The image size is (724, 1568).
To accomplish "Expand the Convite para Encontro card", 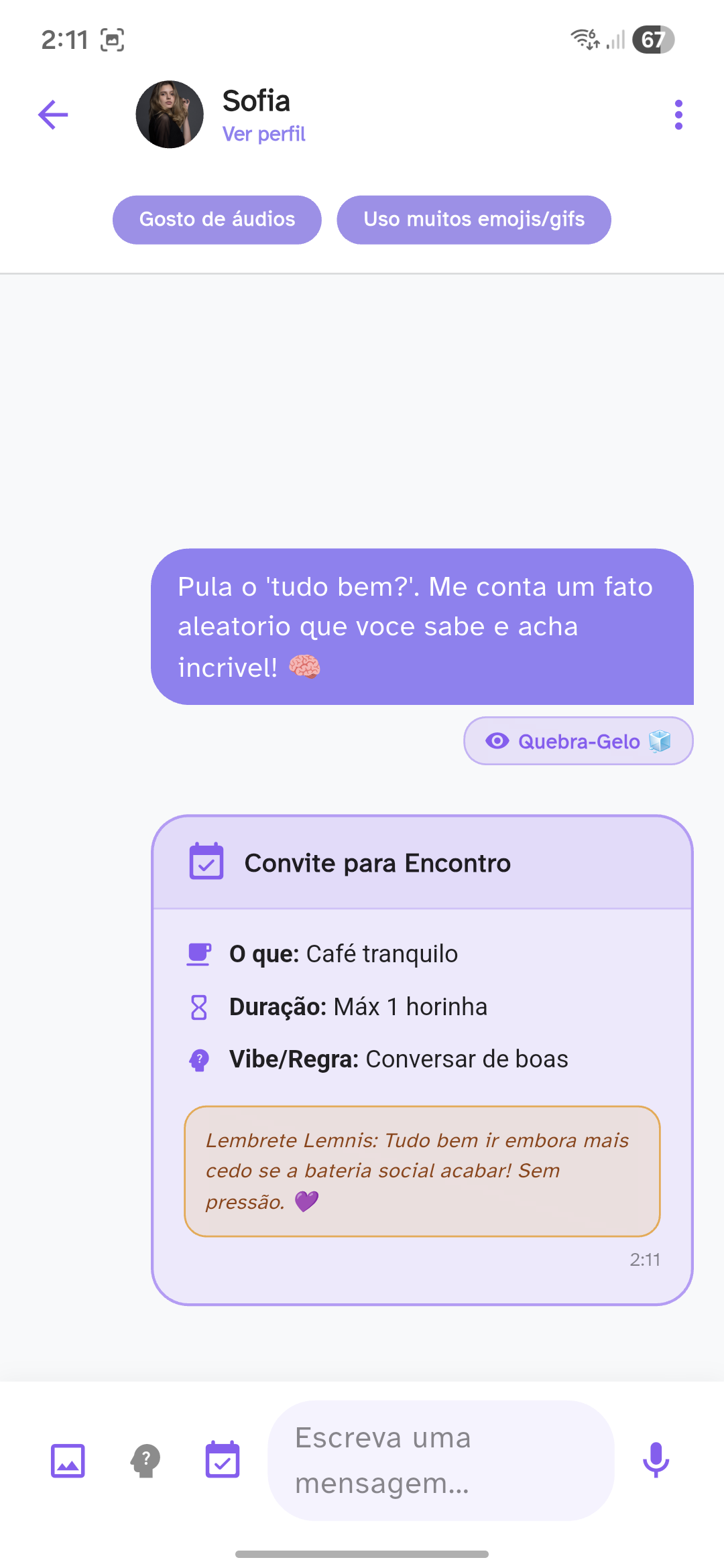I will pyautogui.click(x=422, y=863).
